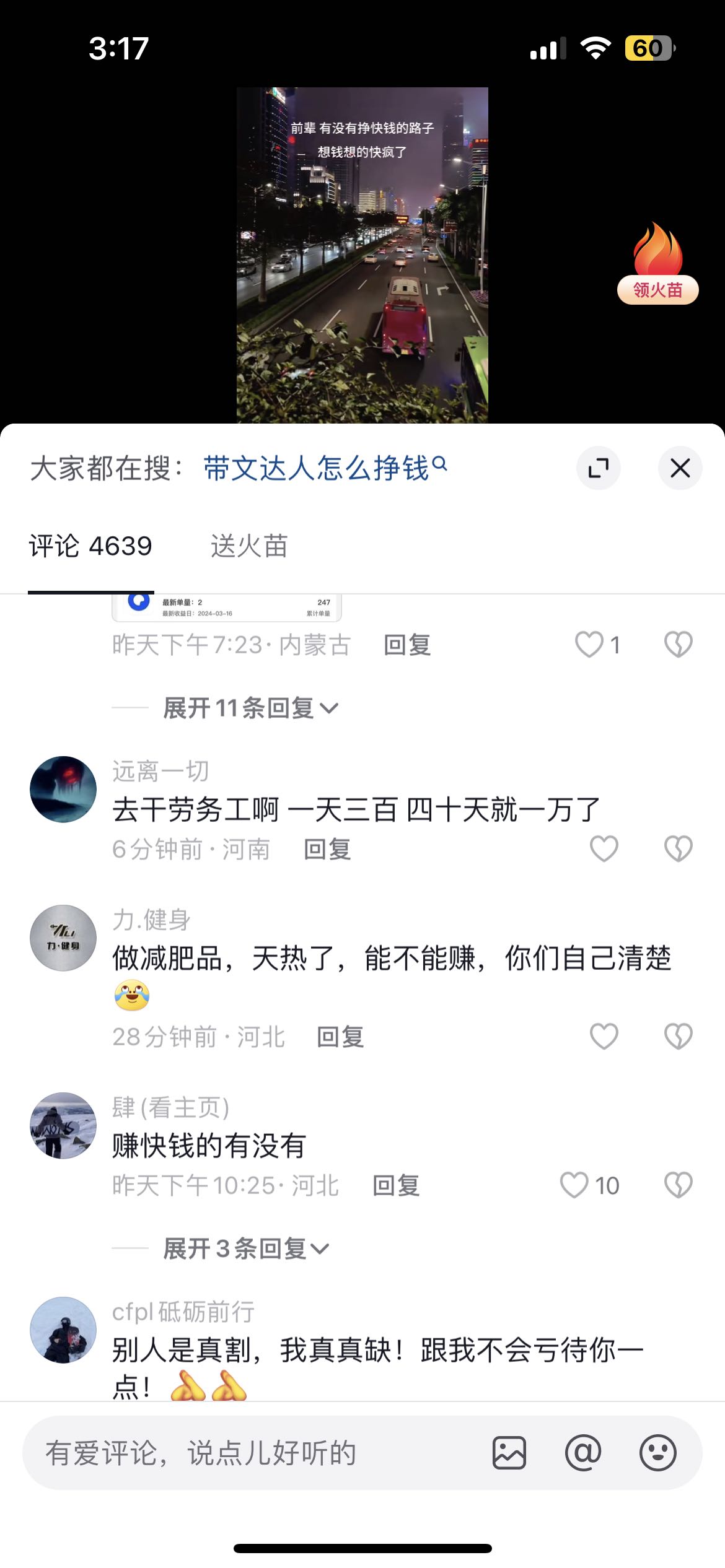The width and height of the screenshot is (725, 1568).
Task: Open the emoji picker
Action: (x=657, y=1453)
